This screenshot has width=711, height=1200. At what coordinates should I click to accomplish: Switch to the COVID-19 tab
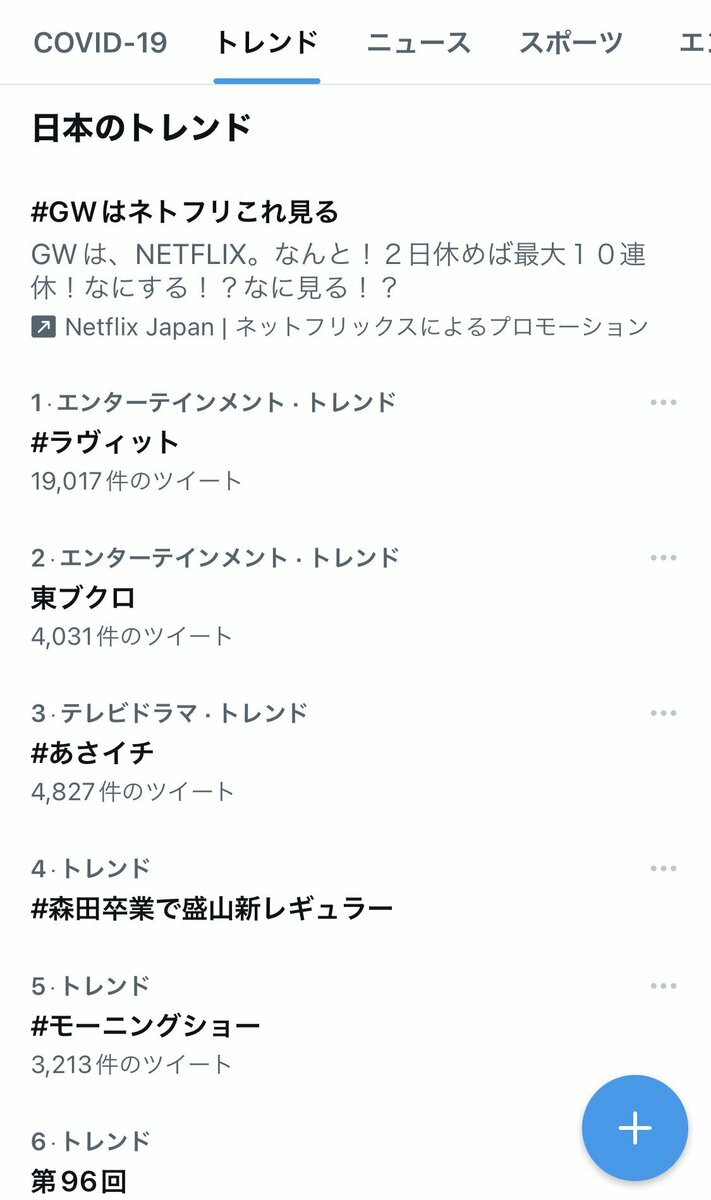pos(100,43)
